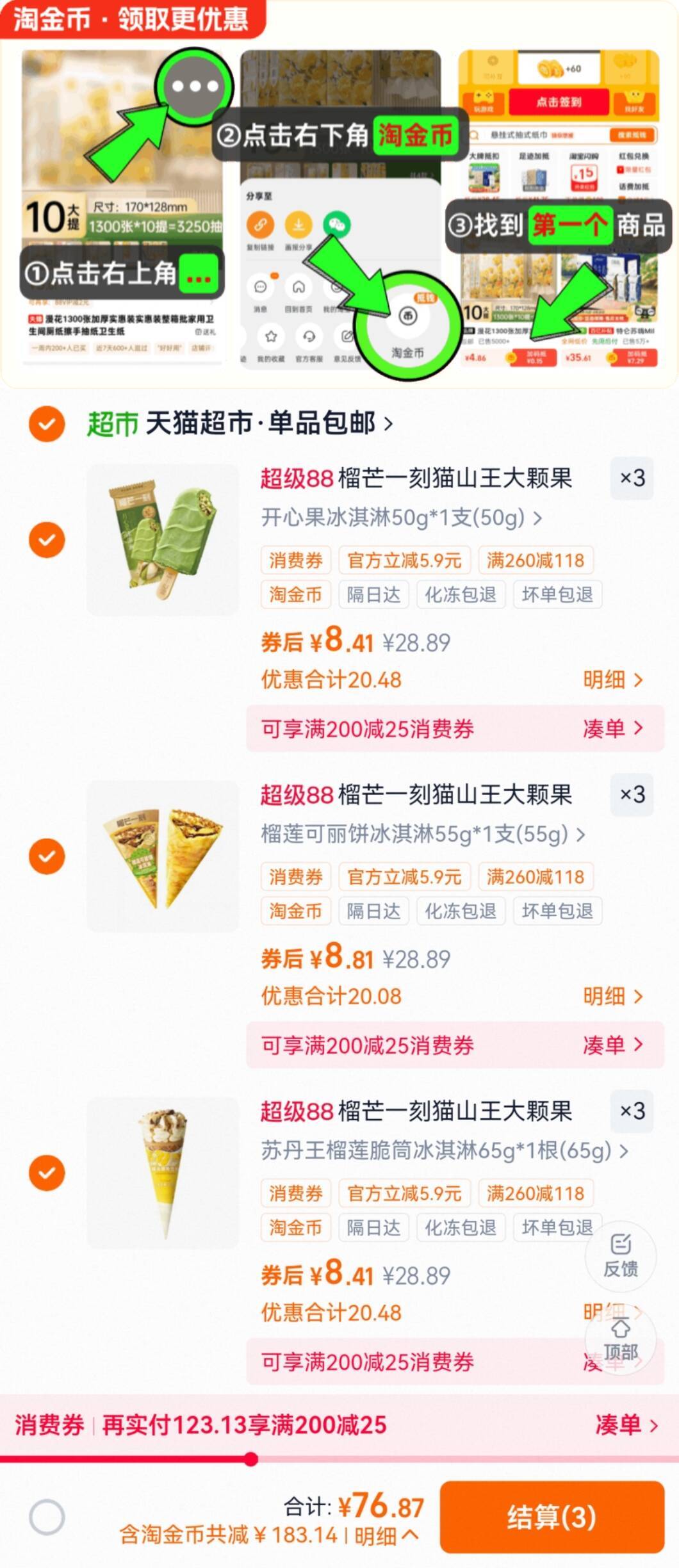Deselect the 榴莲可丽饼冰淇淋55g item checkbox

47,856
